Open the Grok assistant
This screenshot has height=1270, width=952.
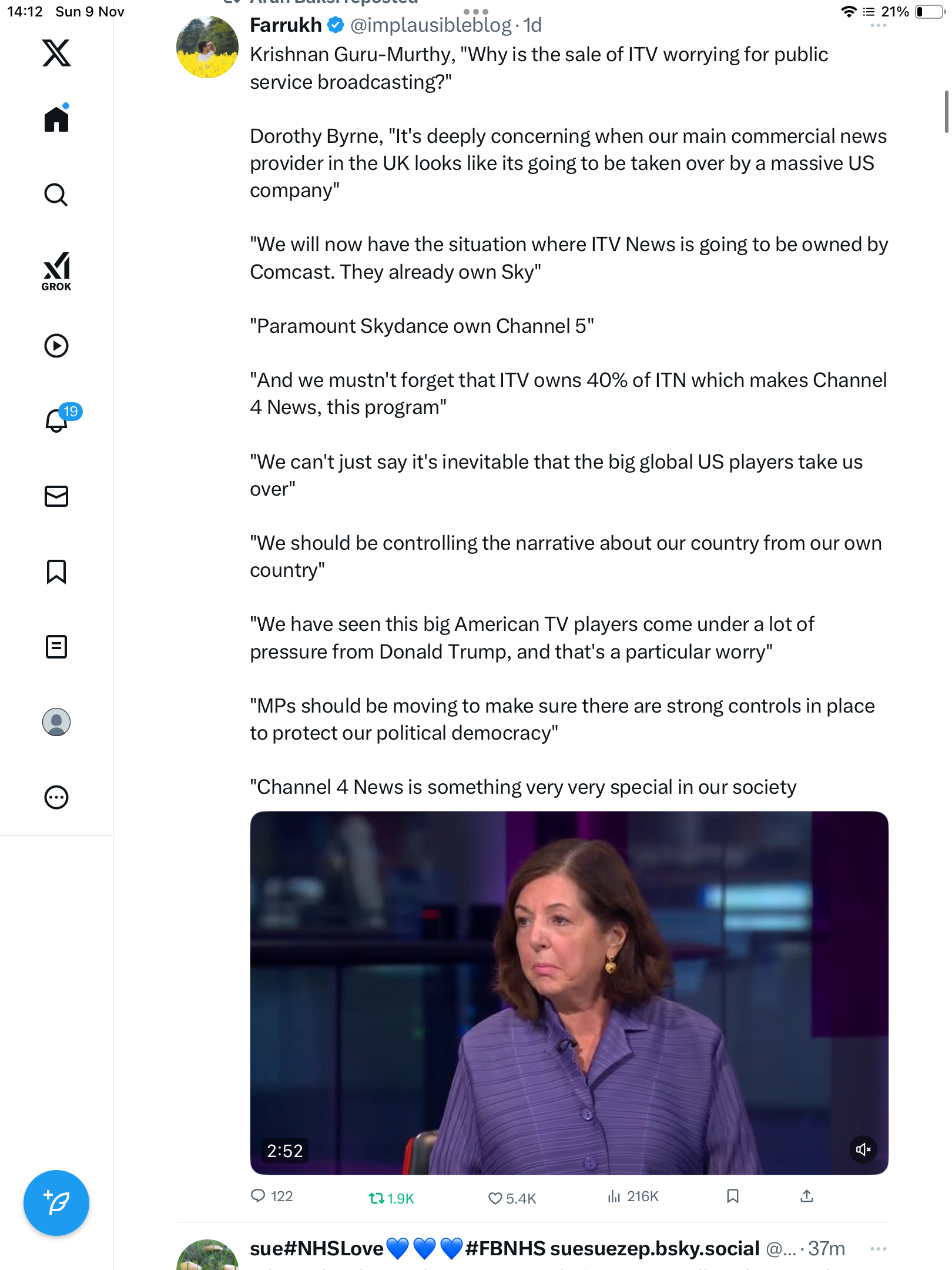click(x=56, y=271)
